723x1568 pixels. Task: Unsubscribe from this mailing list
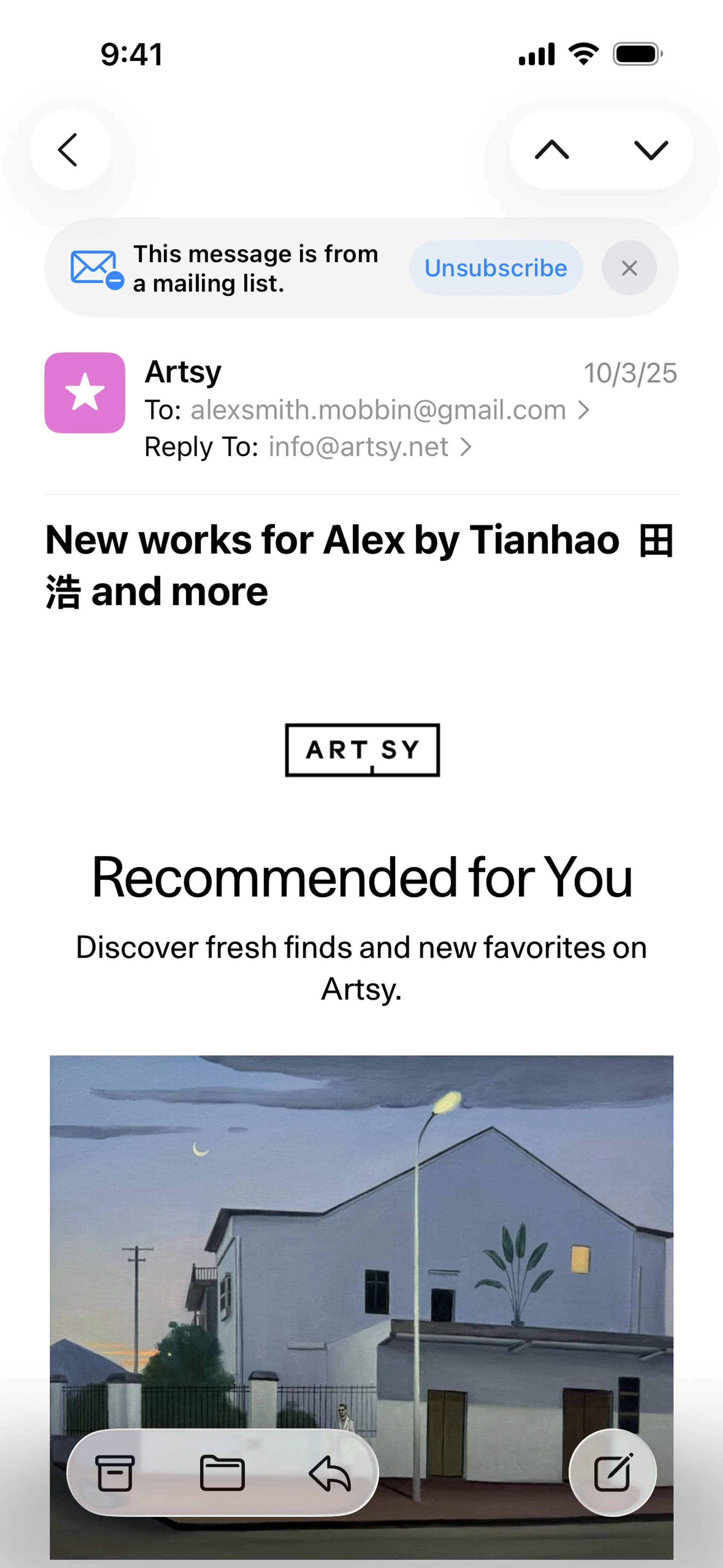click(x=496, y=268)
